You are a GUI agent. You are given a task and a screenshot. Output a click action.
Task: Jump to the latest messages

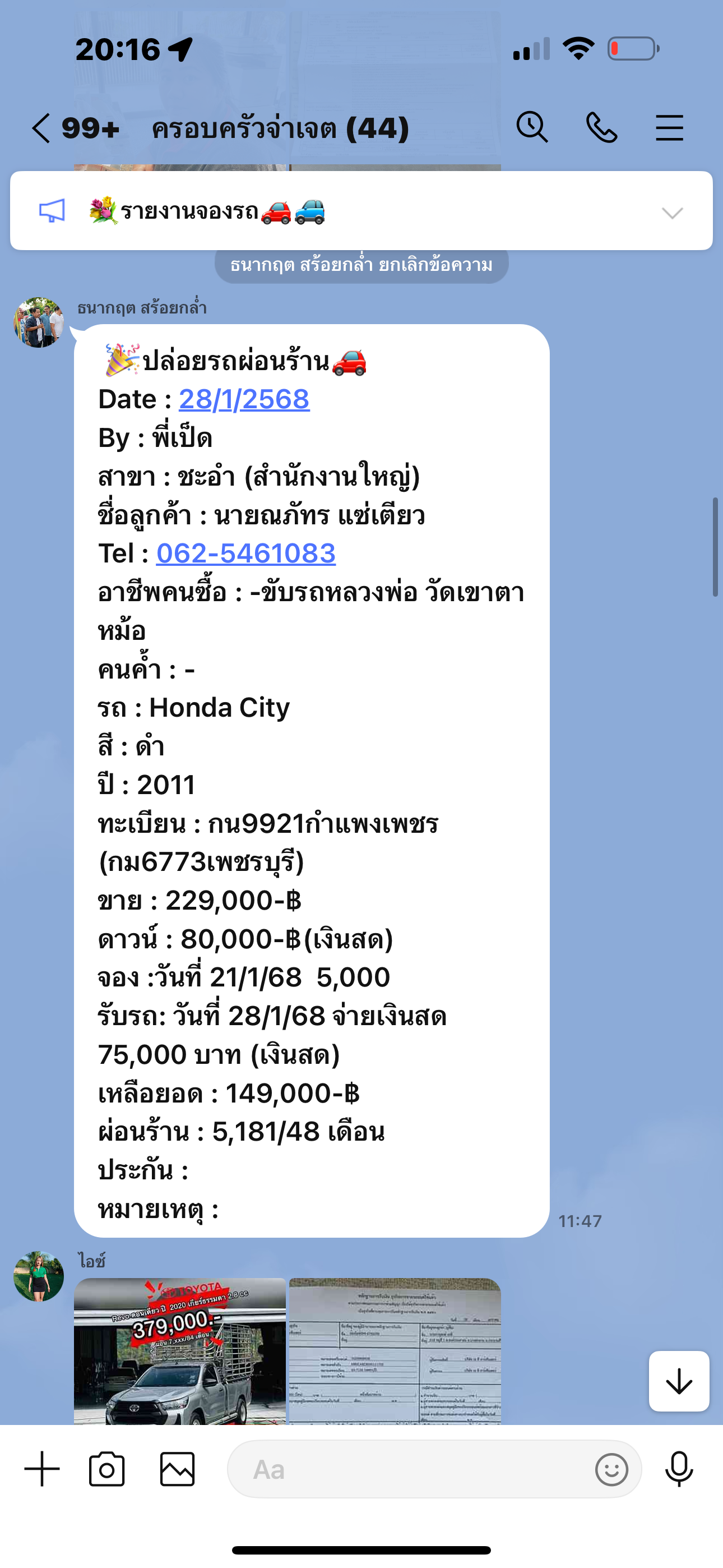tap(679, 1381)
